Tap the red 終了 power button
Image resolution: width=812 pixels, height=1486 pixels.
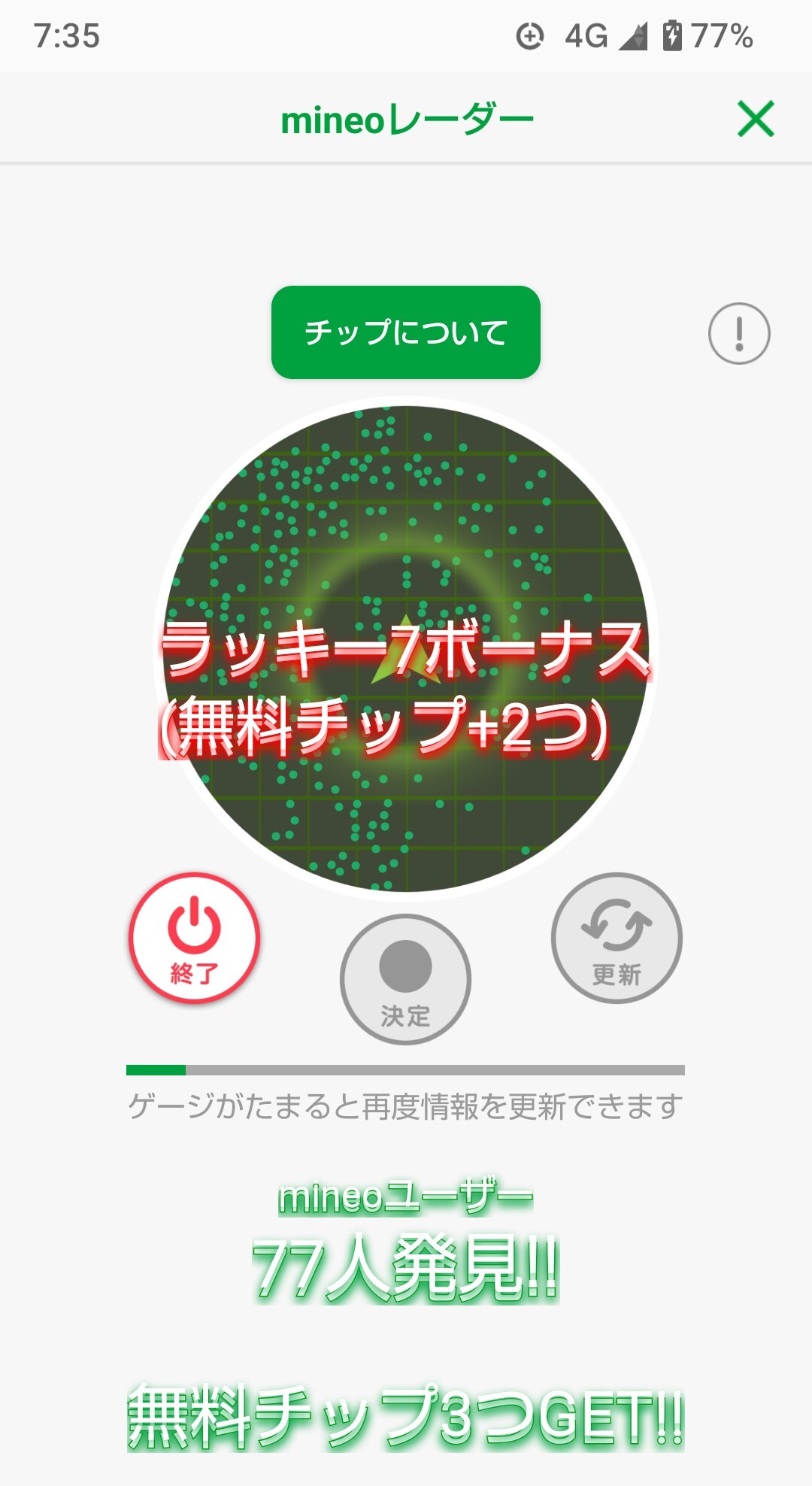click(195, 938)
